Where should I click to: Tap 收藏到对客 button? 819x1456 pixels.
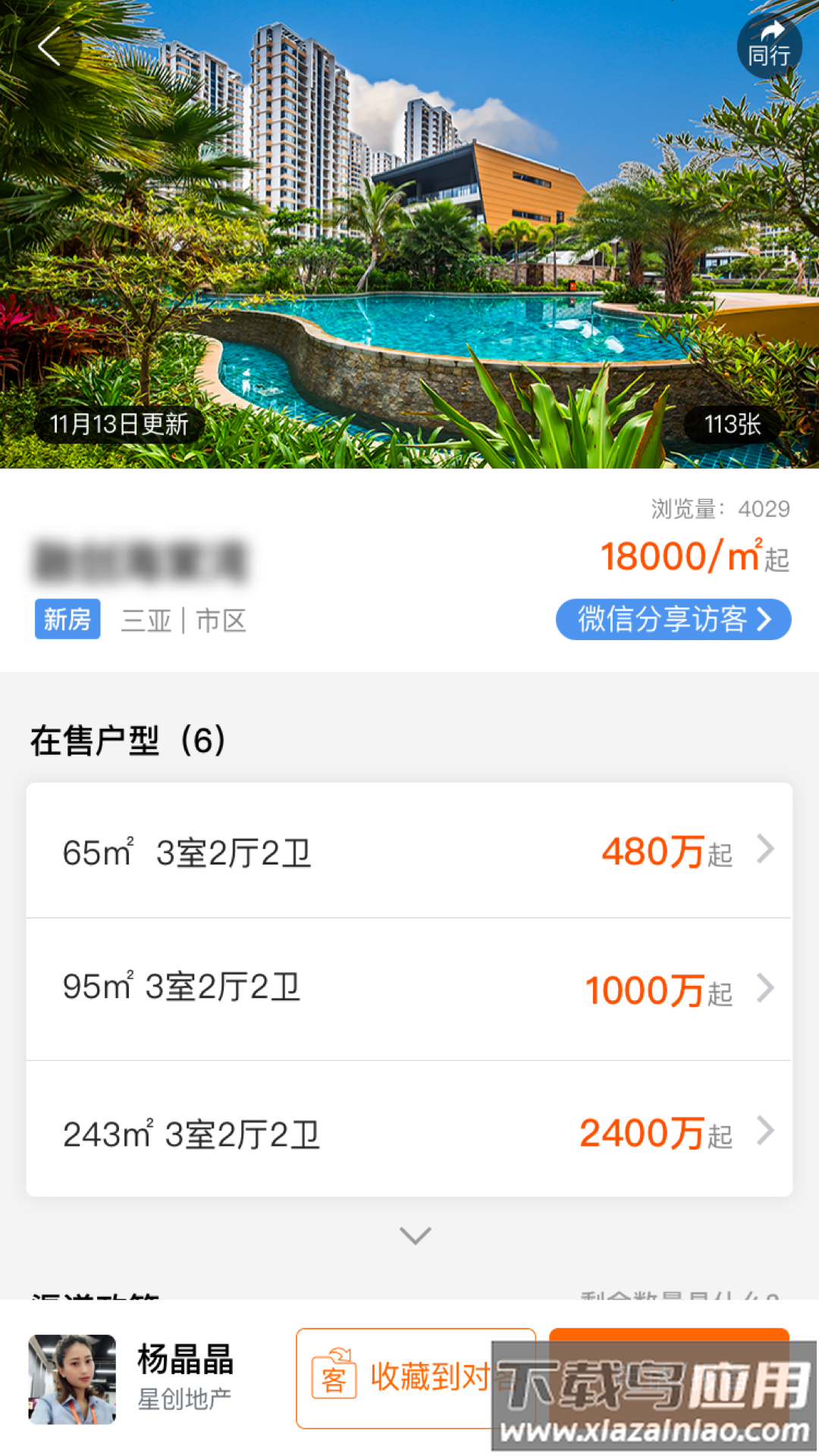point(402,1377)
